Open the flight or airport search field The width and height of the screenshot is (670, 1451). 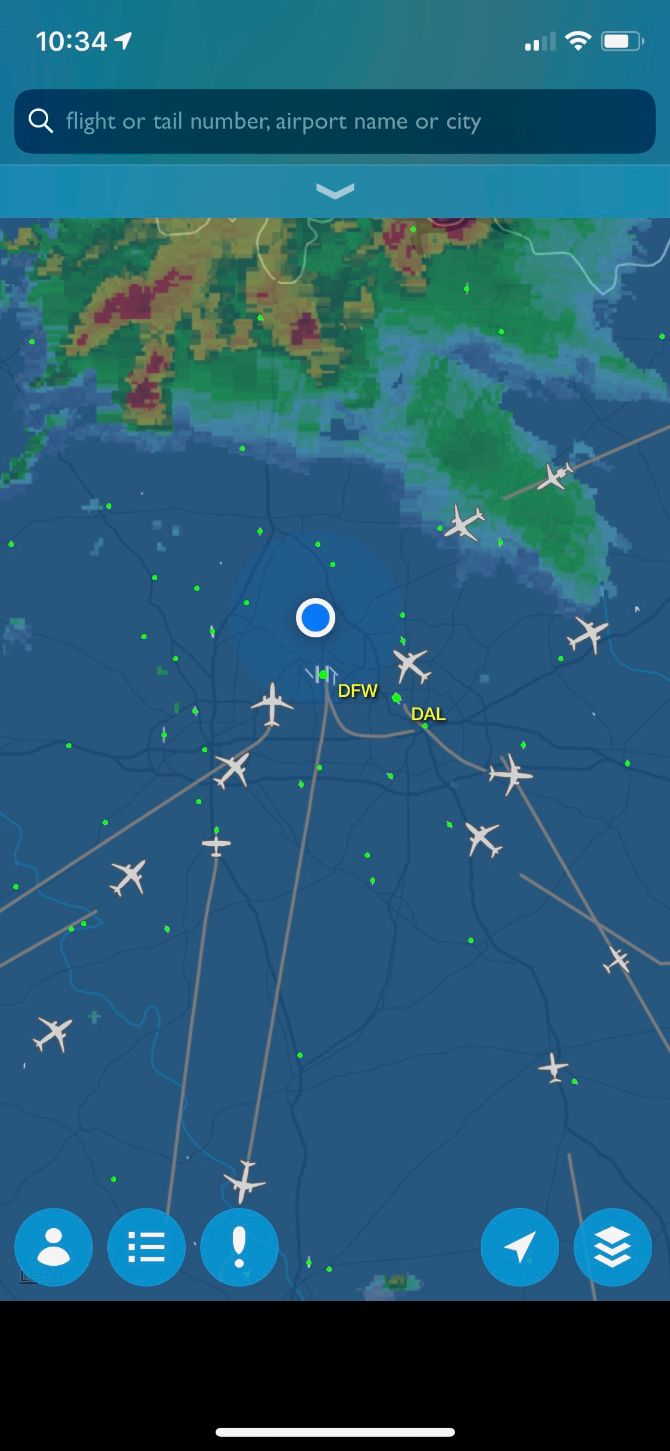tap(335, 122)
